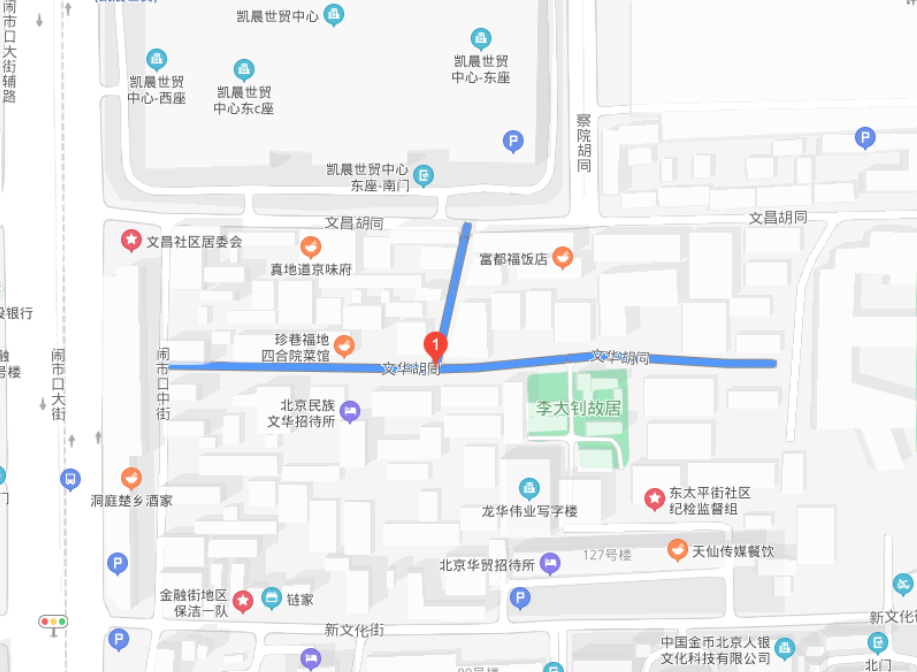Select 富都福饭店 restaurant marker
The width and height of the screenshot is (917, 672).
pyautogui.click(x=563, y=258)
